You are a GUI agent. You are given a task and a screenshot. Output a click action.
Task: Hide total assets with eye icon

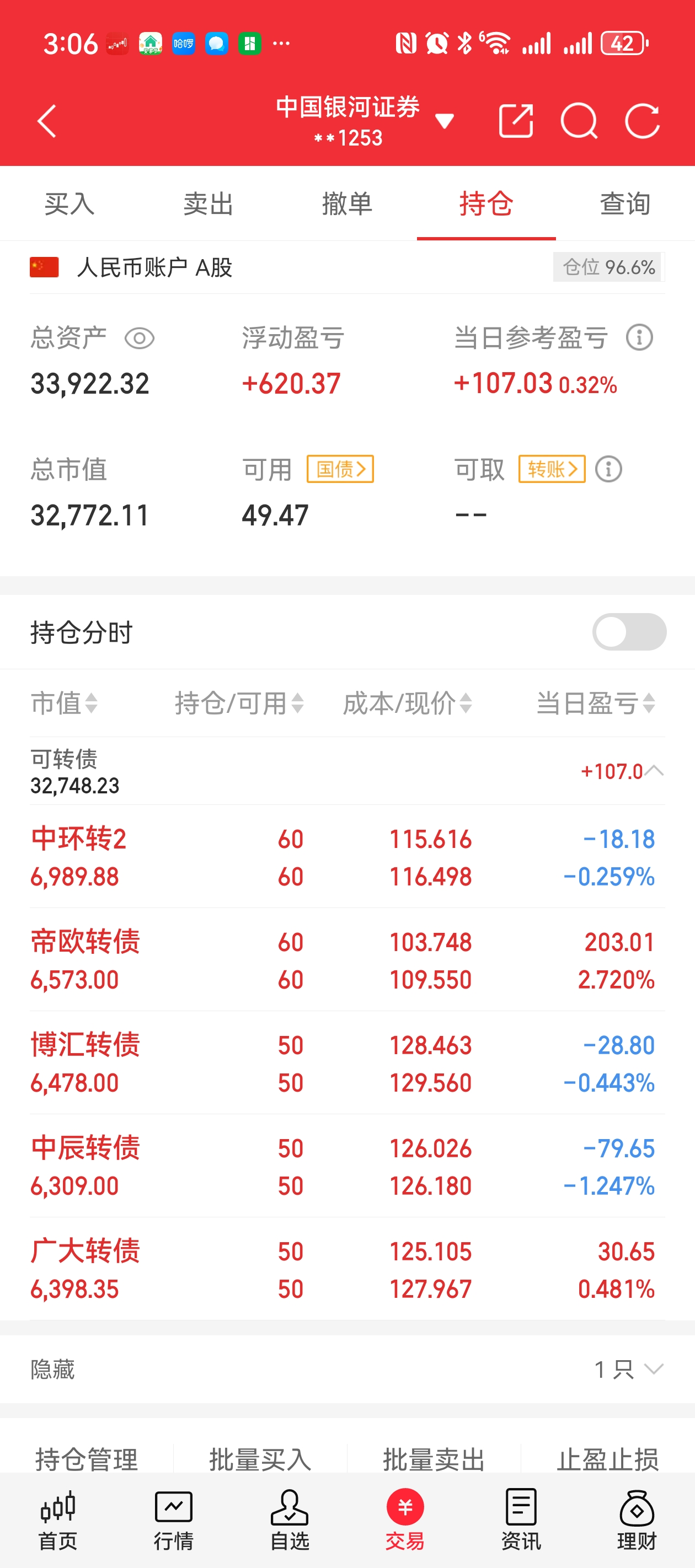pos(140,339)
